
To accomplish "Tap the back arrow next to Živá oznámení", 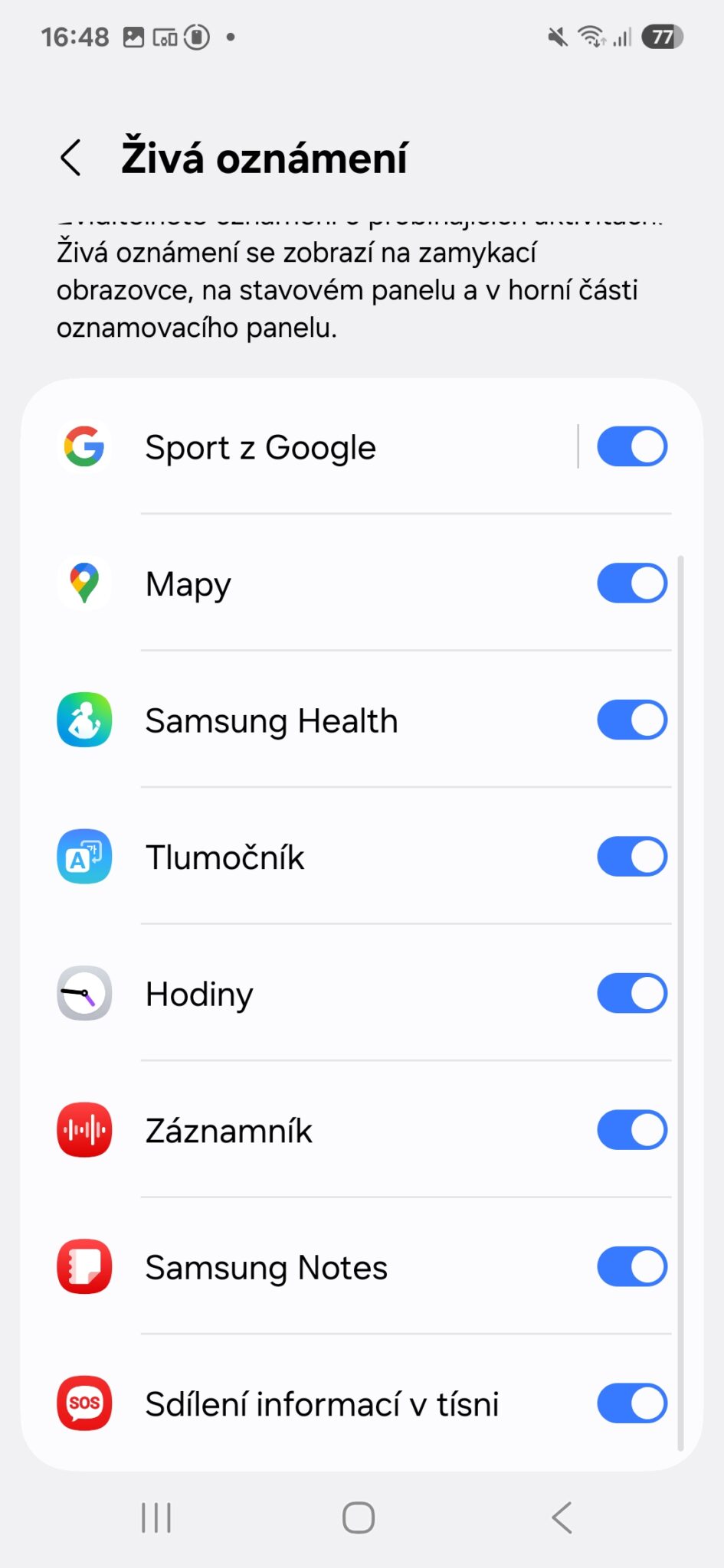I will point(70,157).
